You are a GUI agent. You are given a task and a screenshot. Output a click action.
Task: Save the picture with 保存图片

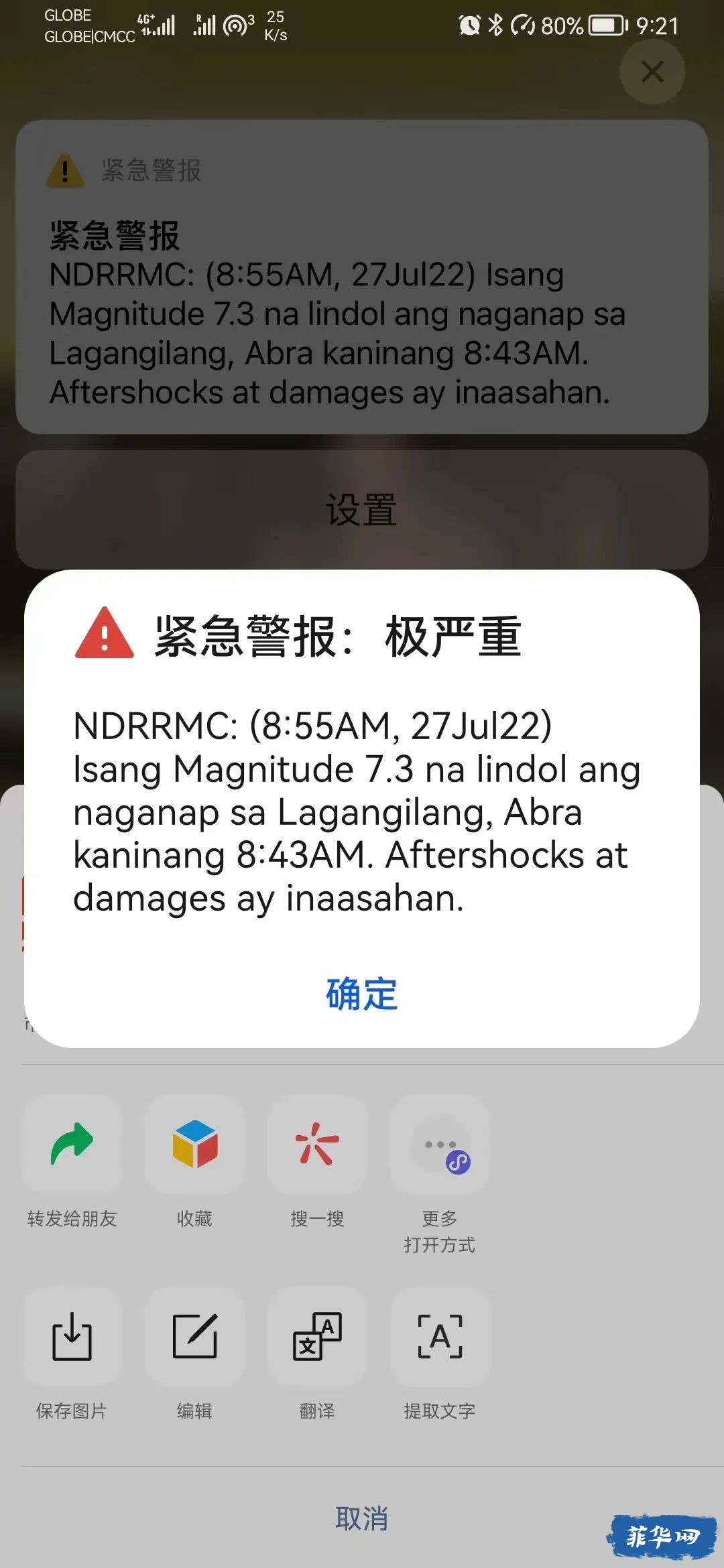pos(72,1337)
